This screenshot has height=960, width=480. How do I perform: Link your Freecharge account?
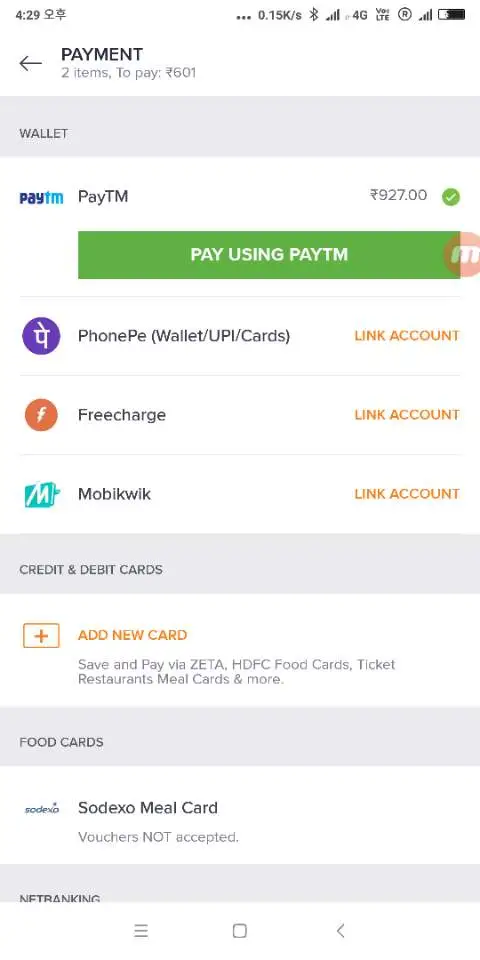pyautogui.click(x=407, y=414)
